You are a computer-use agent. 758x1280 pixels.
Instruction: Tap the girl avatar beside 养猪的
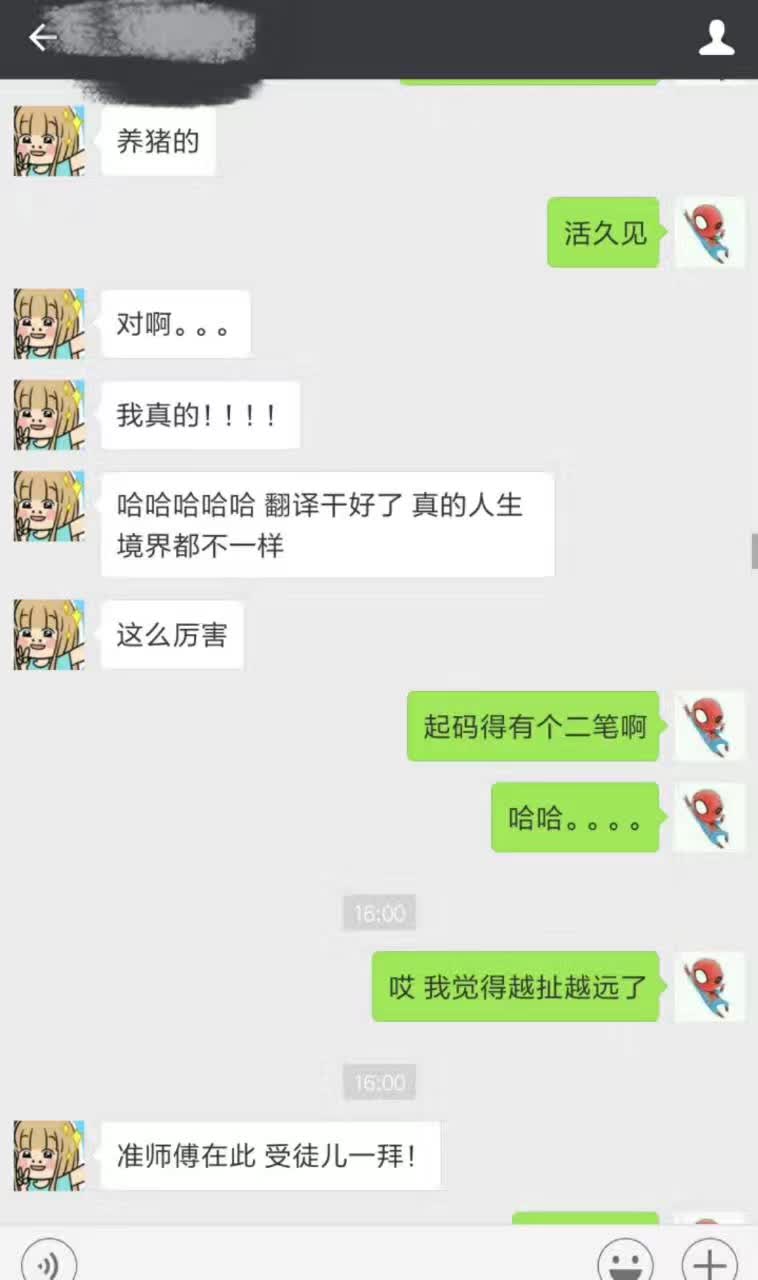coord(49,141)
